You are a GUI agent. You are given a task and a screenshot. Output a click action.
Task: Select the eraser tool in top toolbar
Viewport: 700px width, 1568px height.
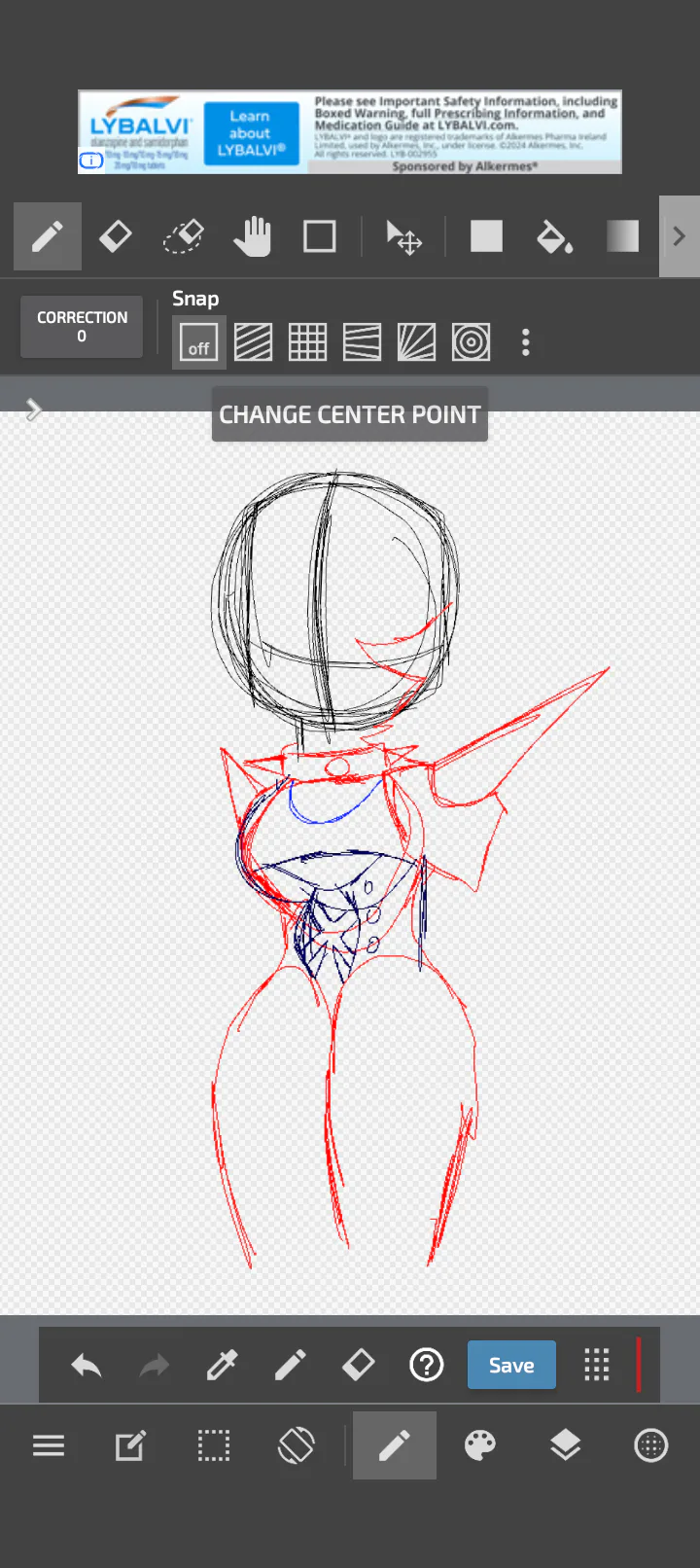116,236
